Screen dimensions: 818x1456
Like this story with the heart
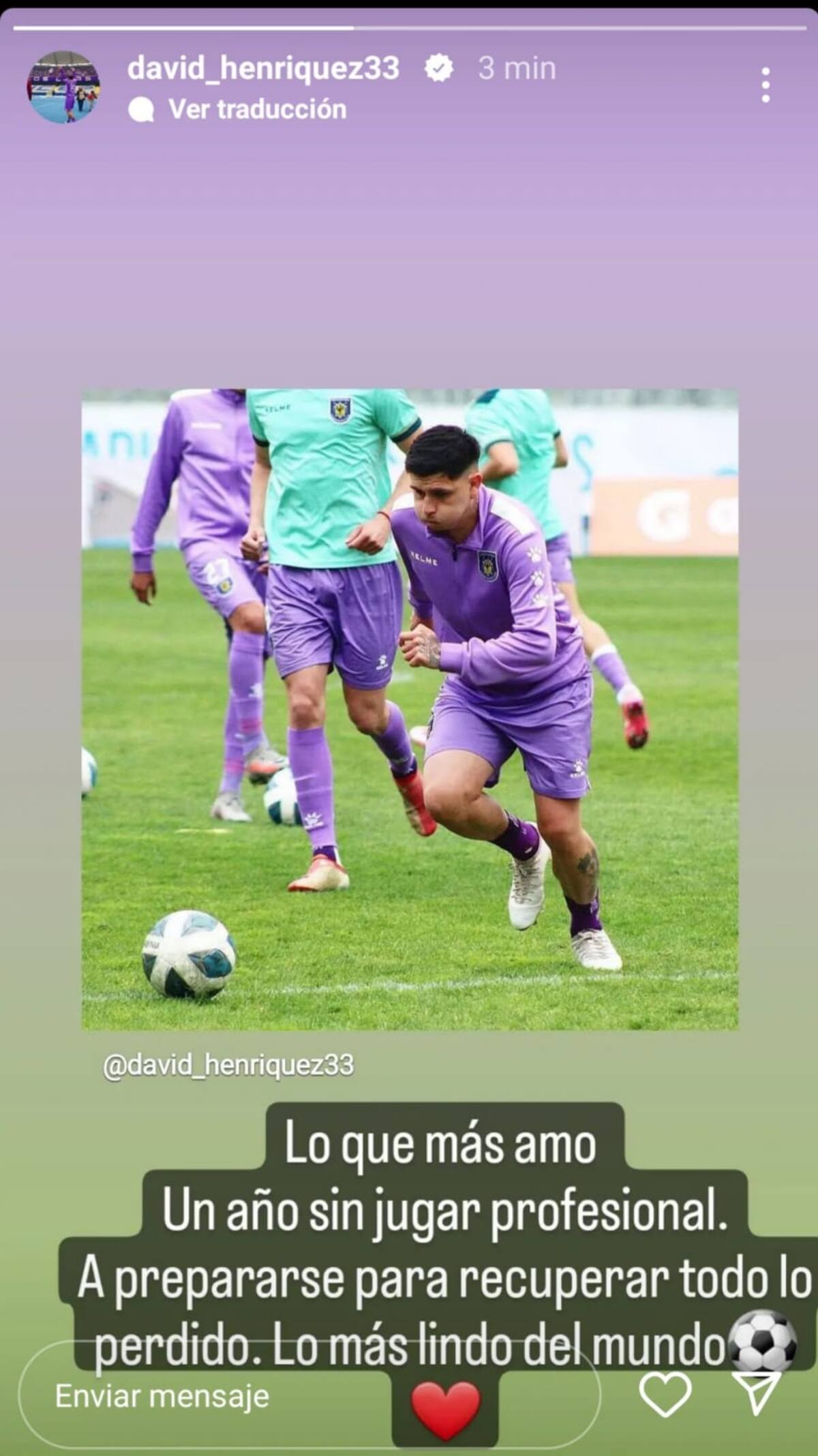pos(665,1394)
